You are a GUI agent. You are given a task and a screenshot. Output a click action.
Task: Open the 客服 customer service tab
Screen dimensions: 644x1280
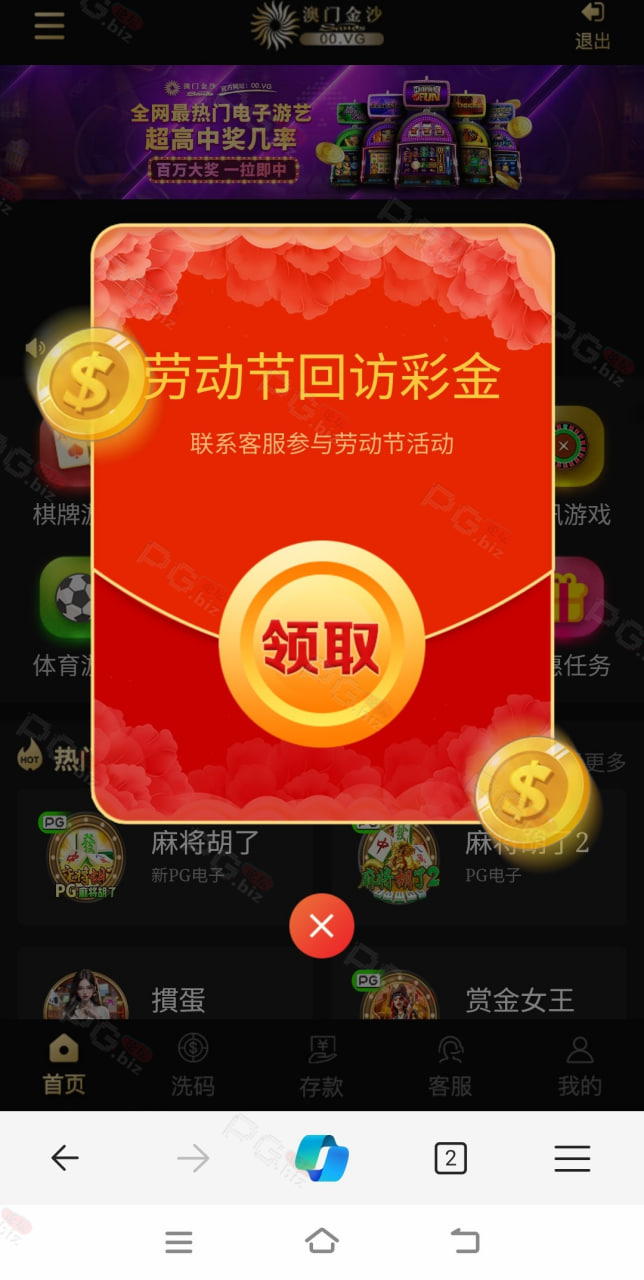pos(450,1066)
